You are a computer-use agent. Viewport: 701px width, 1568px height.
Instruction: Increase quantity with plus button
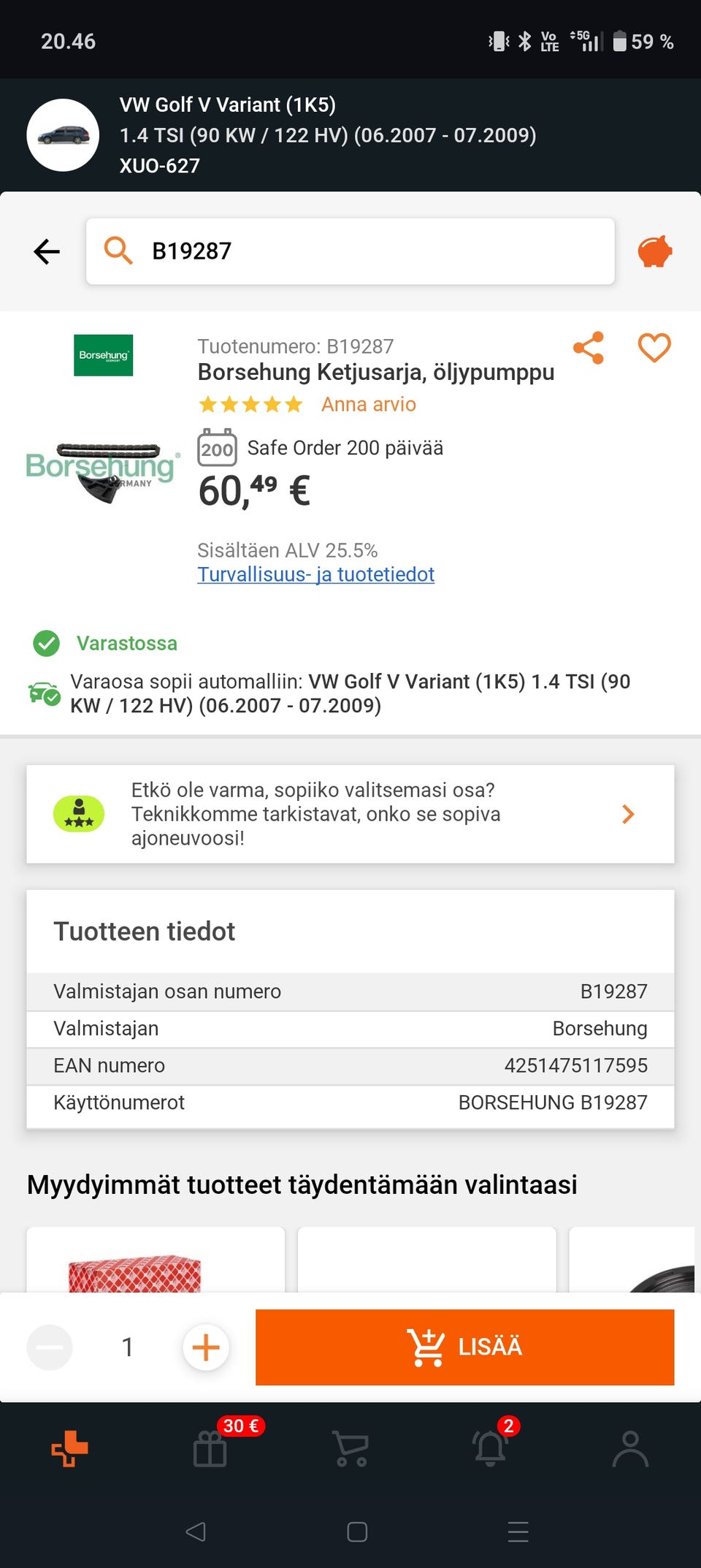click(x=206, y=1347)
